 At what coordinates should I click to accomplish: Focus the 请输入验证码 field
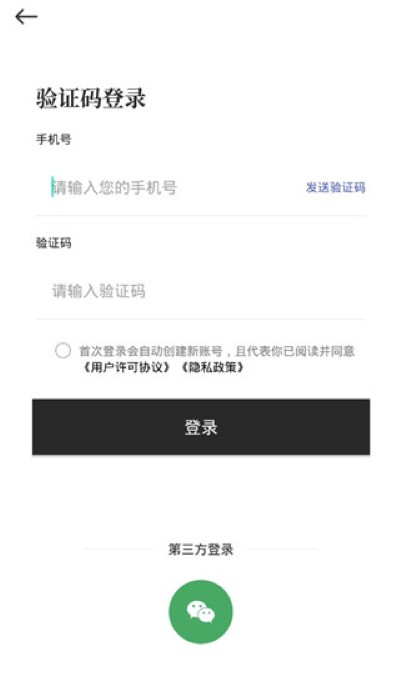(201, 291)
